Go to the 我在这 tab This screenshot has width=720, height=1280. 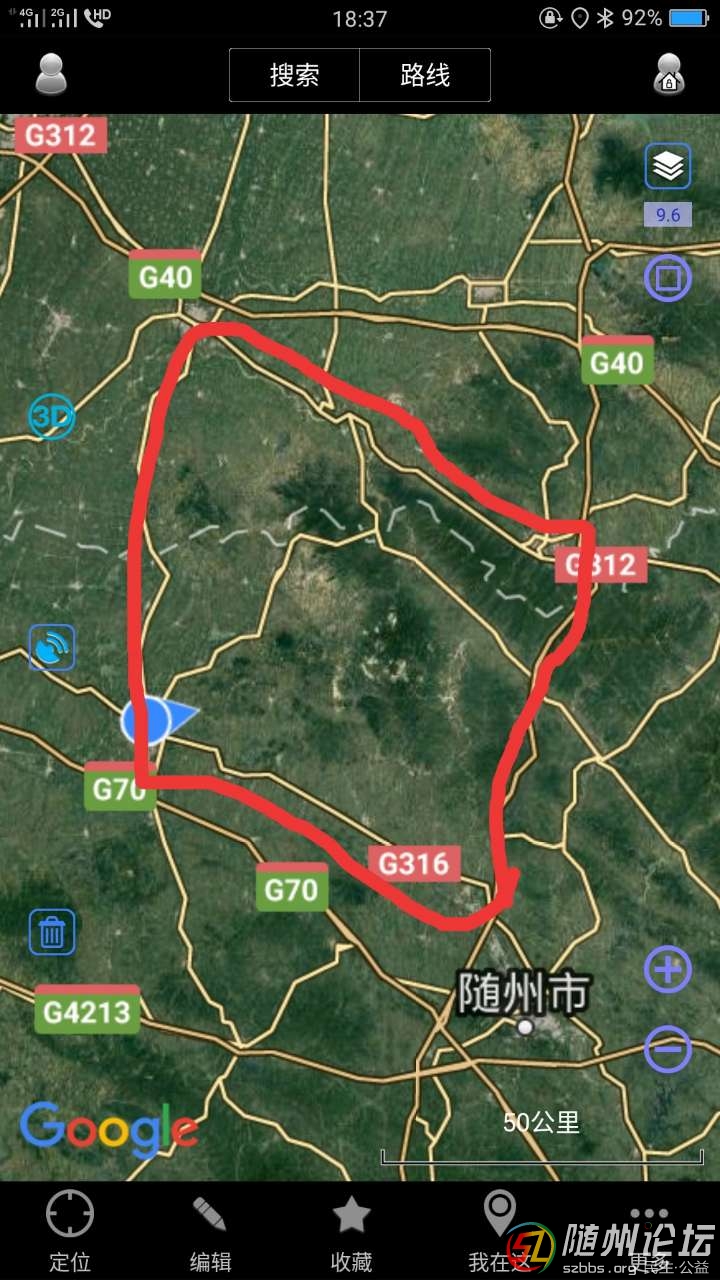(x=498, y=1231)
